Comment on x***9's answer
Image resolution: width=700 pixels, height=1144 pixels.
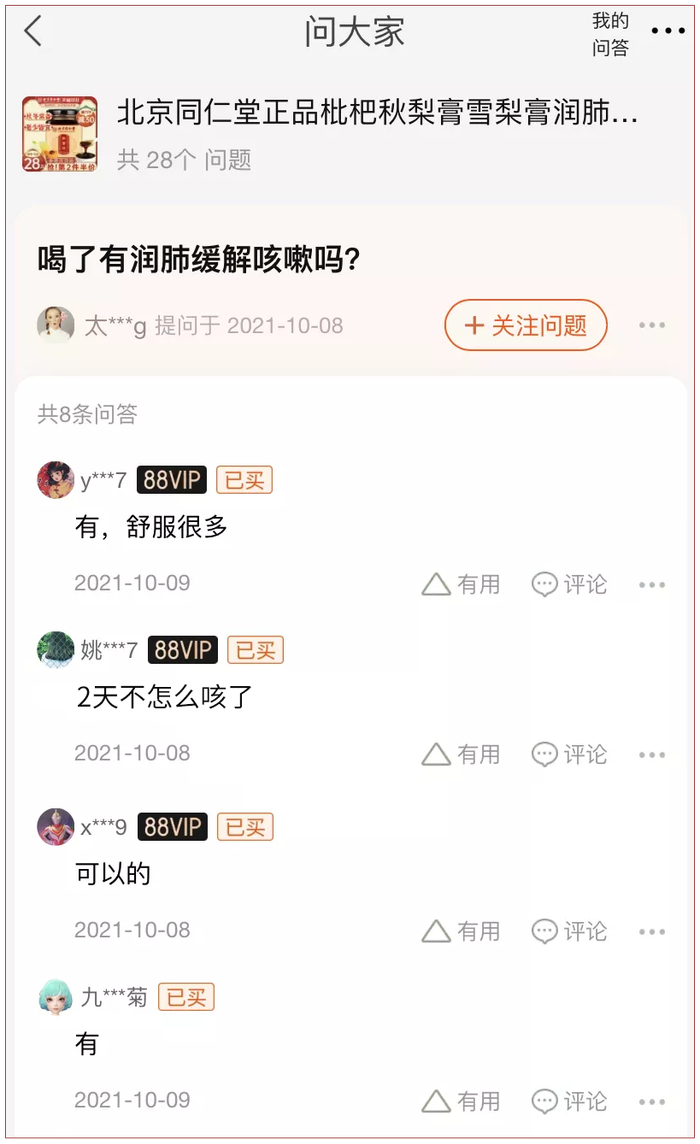pos(569,931)
